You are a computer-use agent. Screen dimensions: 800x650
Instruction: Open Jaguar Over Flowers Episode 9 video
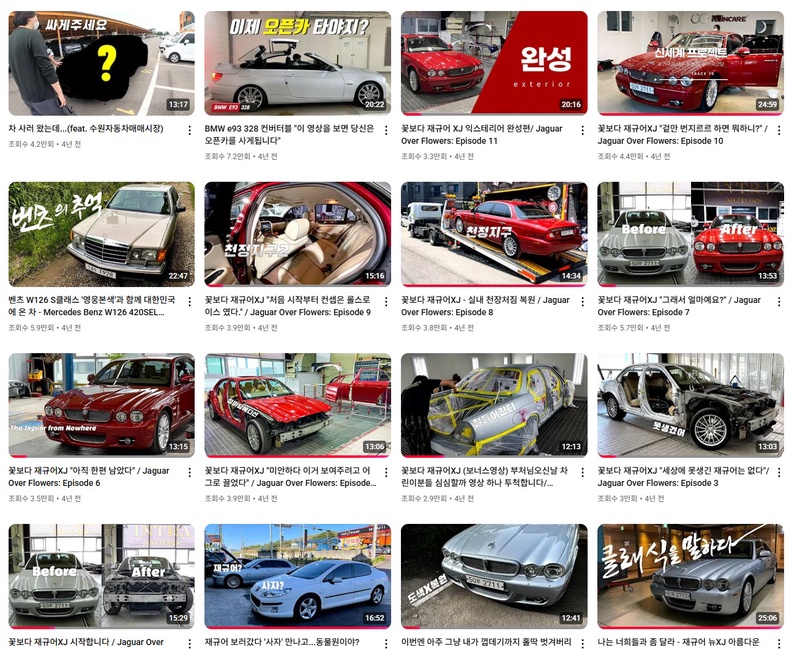click(297, 233)
